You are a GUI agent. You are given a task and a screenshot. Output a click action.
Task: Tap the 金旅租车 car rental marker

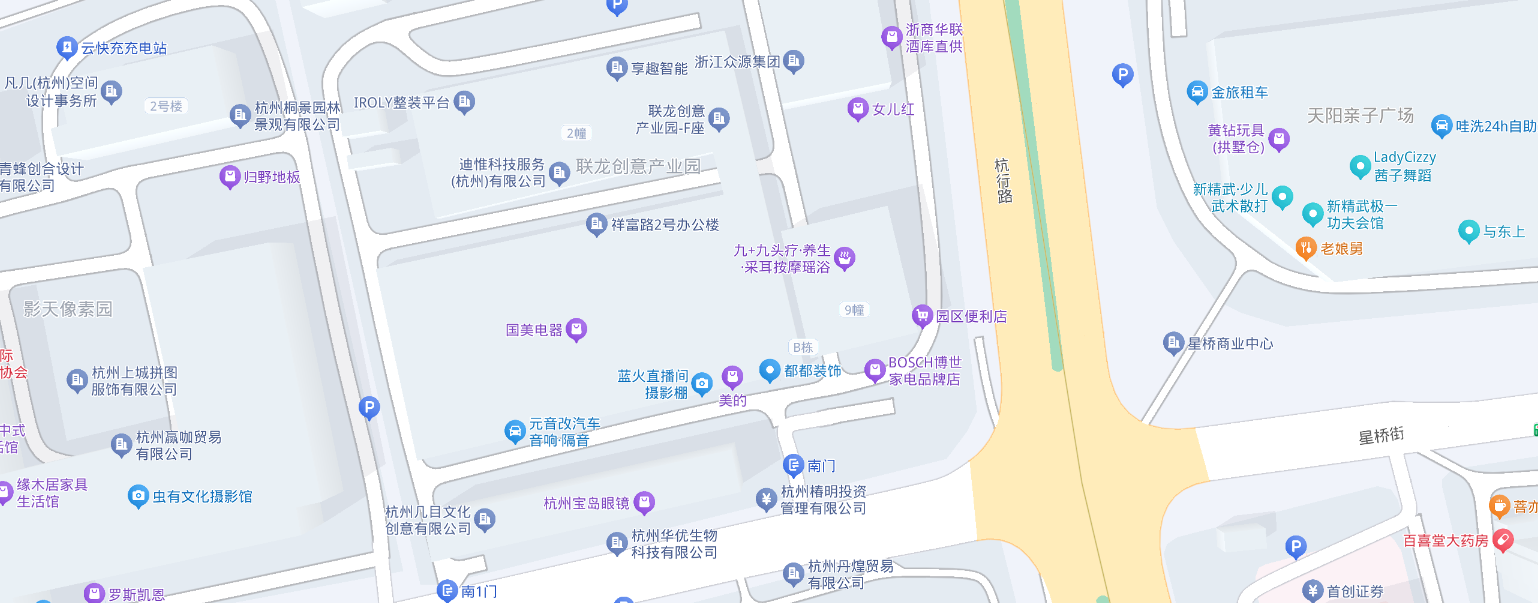coord(1197,92)
